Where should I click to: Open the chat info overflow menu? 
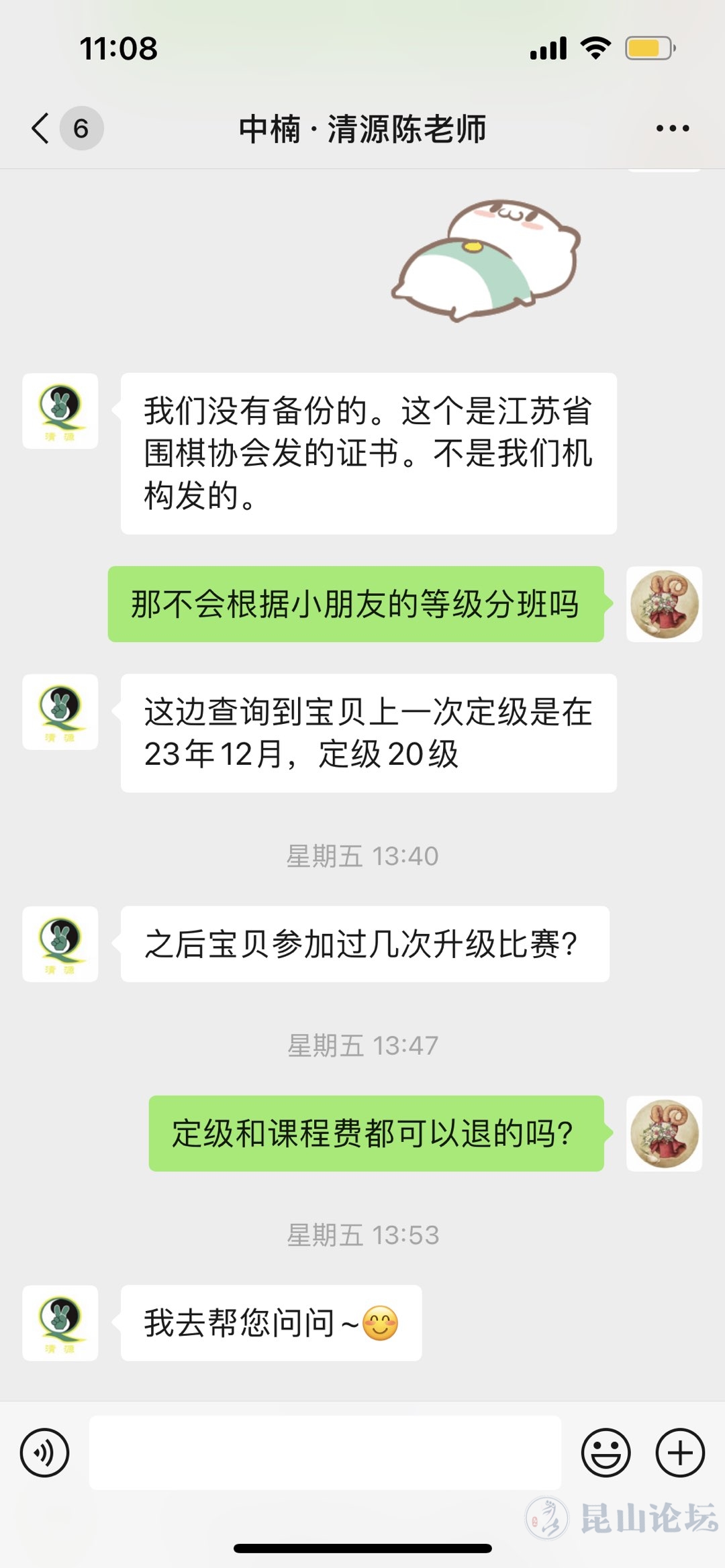tap(673, 128)
